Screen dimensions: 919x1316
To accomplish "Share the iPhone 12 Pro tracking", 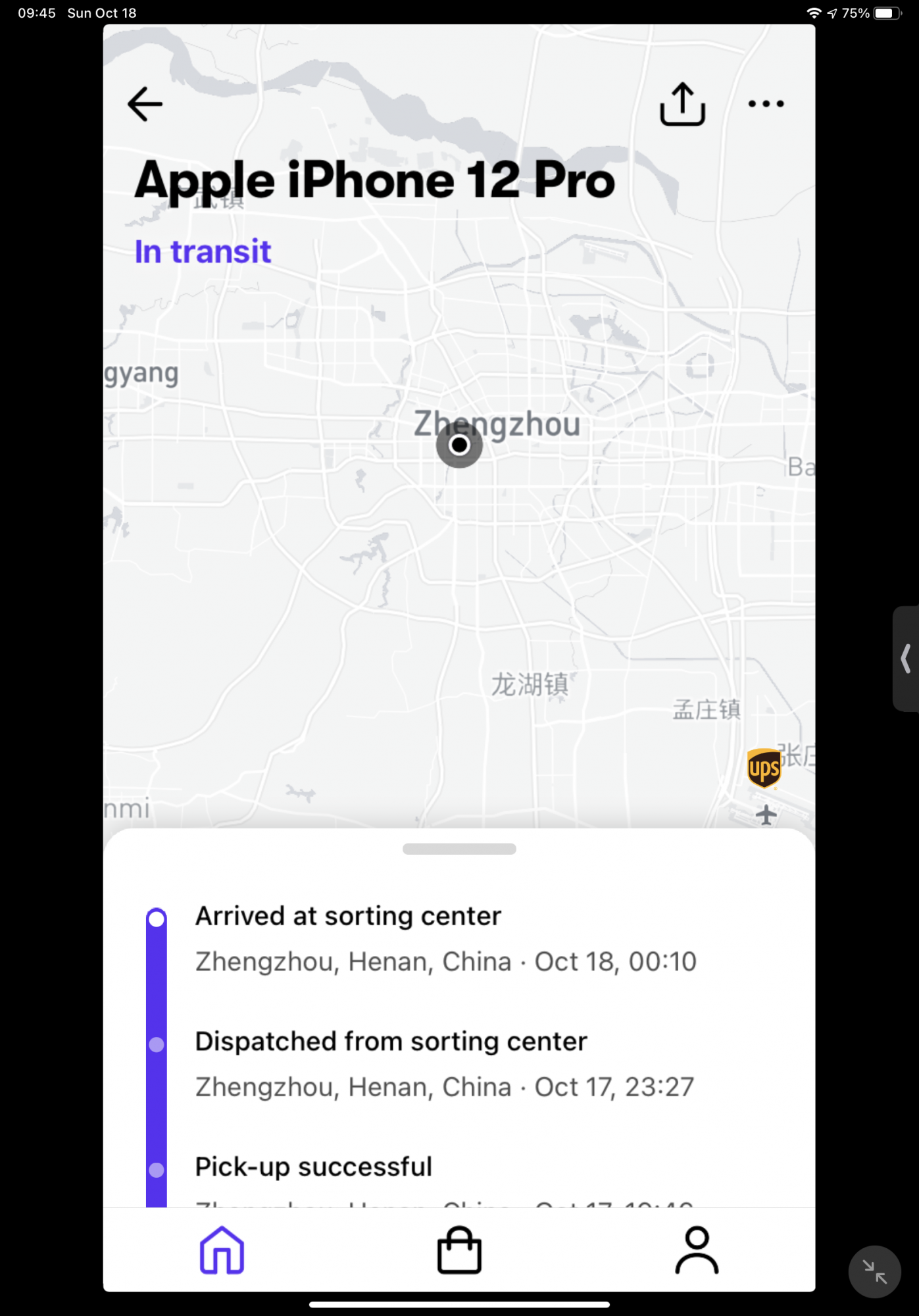I will click(682, 104).
